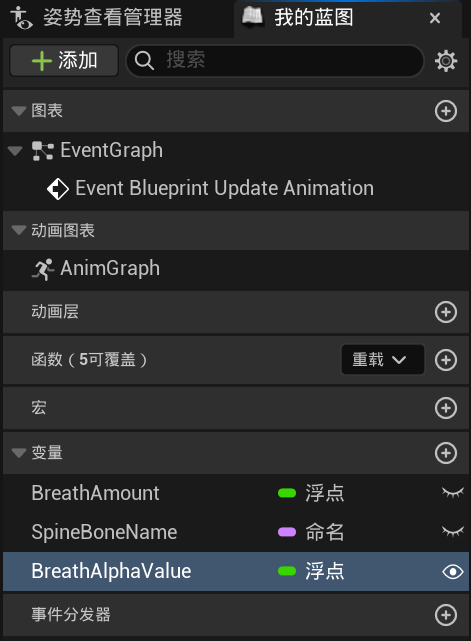Click the green 添加 button
471x641 pixels.
point(64,61)
